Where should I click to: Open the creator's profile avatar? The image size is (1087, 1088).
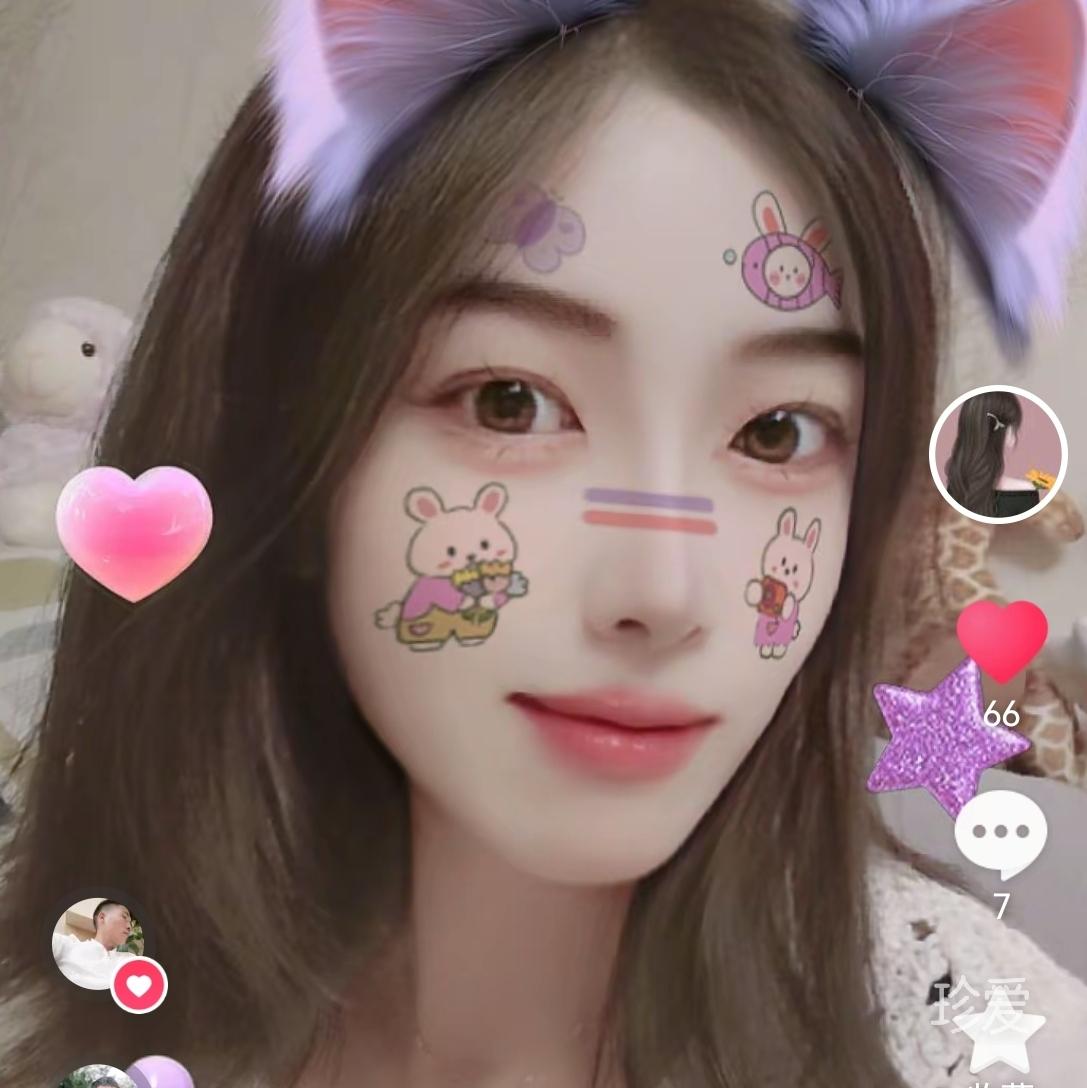998,454
